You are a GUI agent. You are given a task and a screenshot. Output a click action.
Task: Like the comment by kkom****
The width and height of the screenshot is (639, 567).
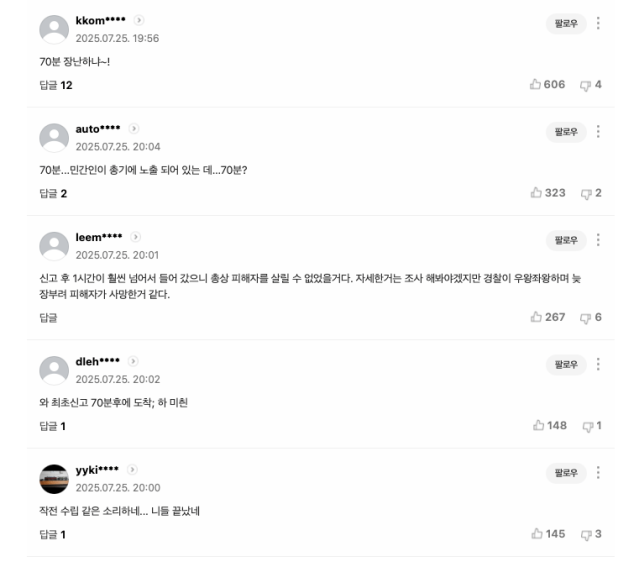tap(547, 84)
